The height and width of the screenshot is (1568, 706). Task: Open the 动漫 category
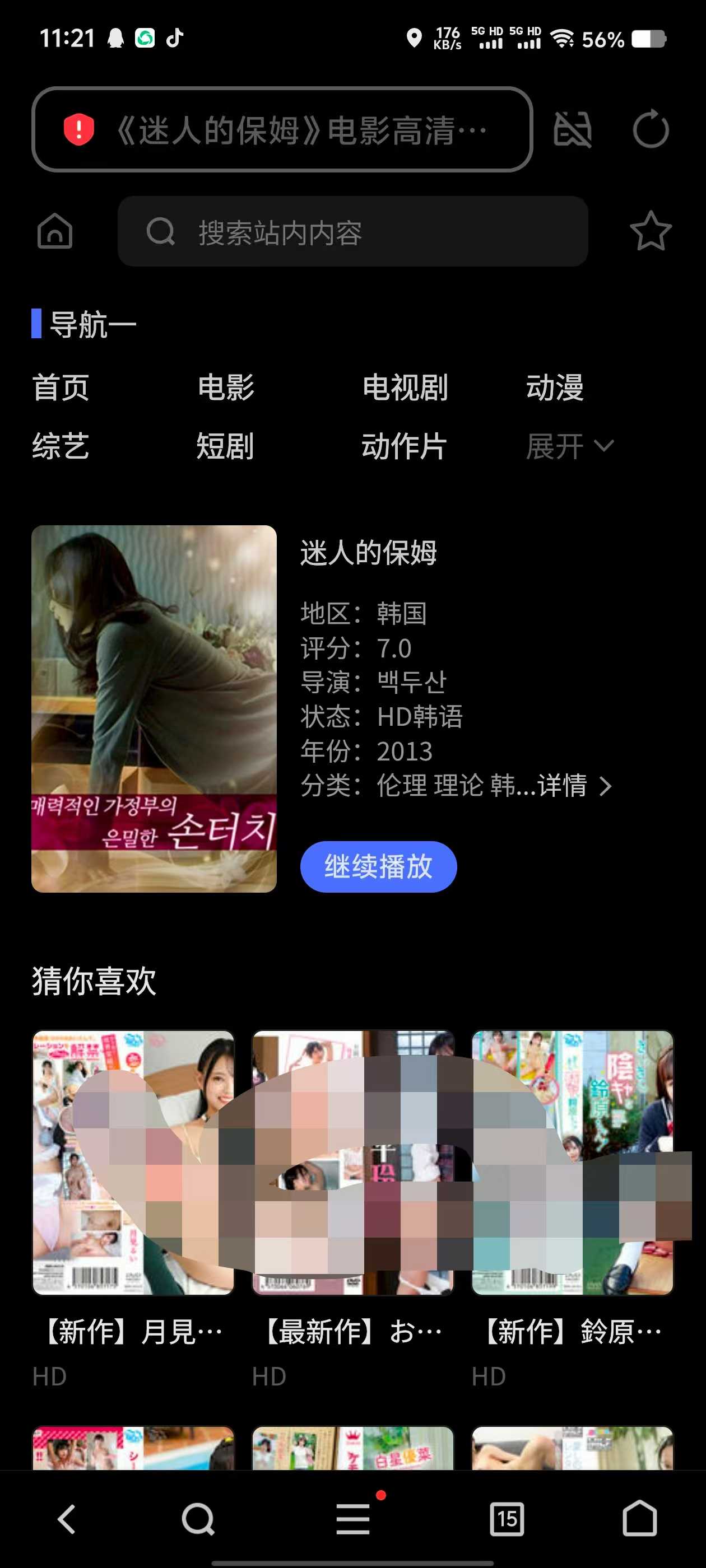point(554,388)
